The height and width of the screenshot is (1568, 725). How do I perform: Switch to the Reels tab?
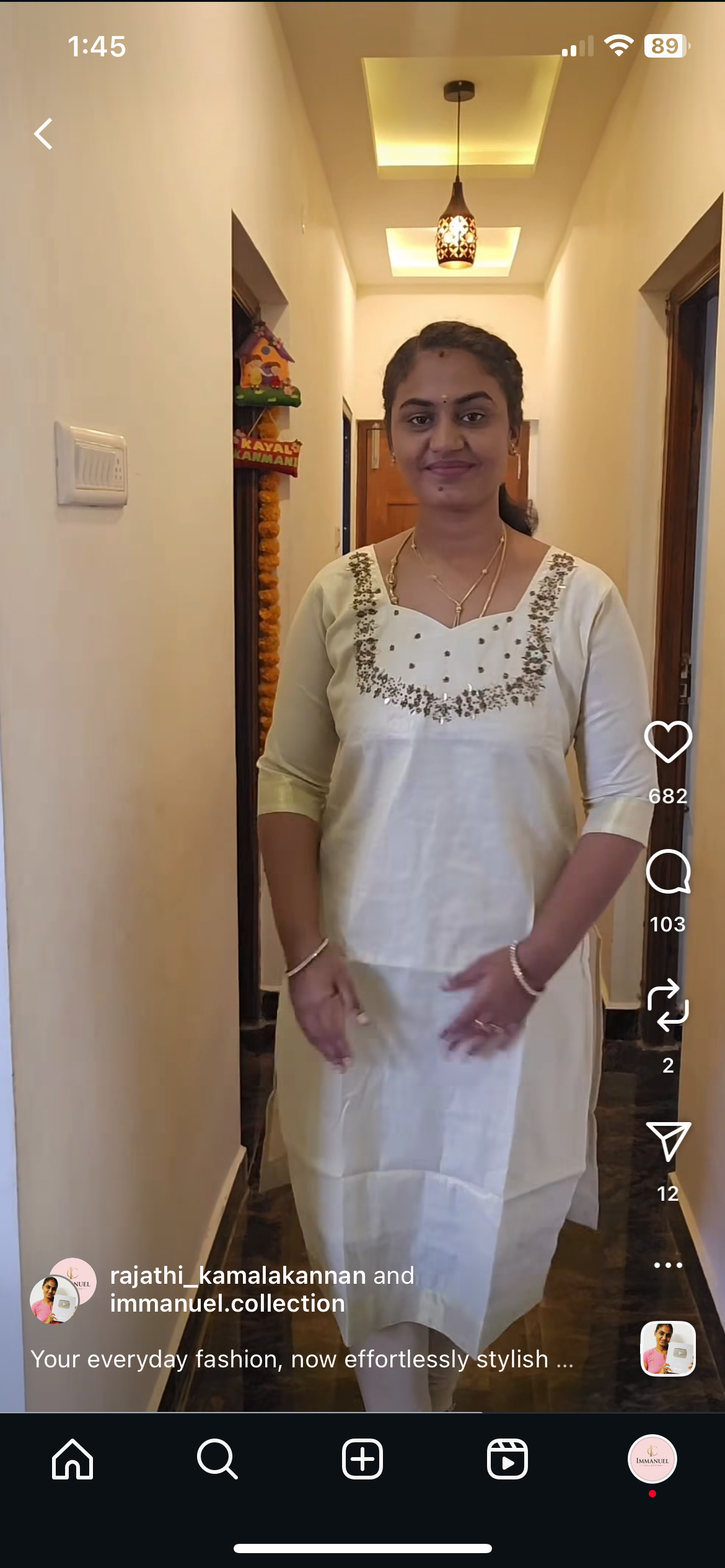(x=507, y=1459)
